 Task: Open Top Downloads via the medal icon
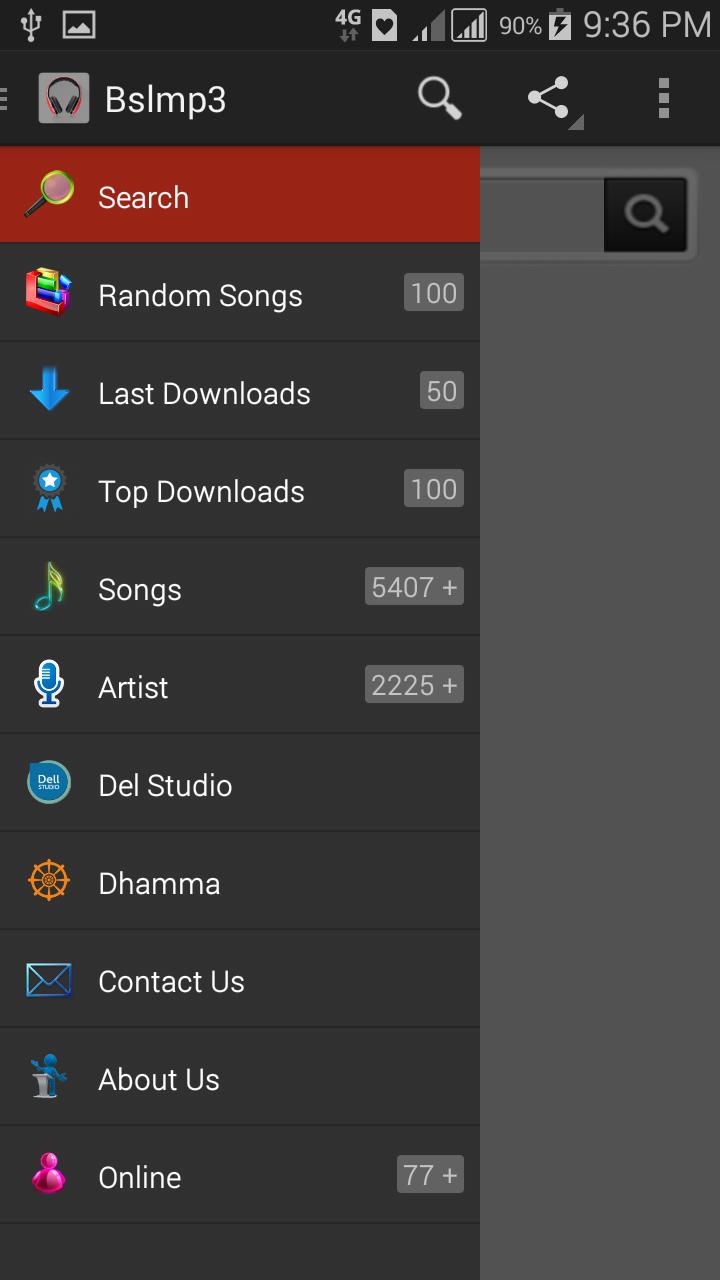coord(48,488)
